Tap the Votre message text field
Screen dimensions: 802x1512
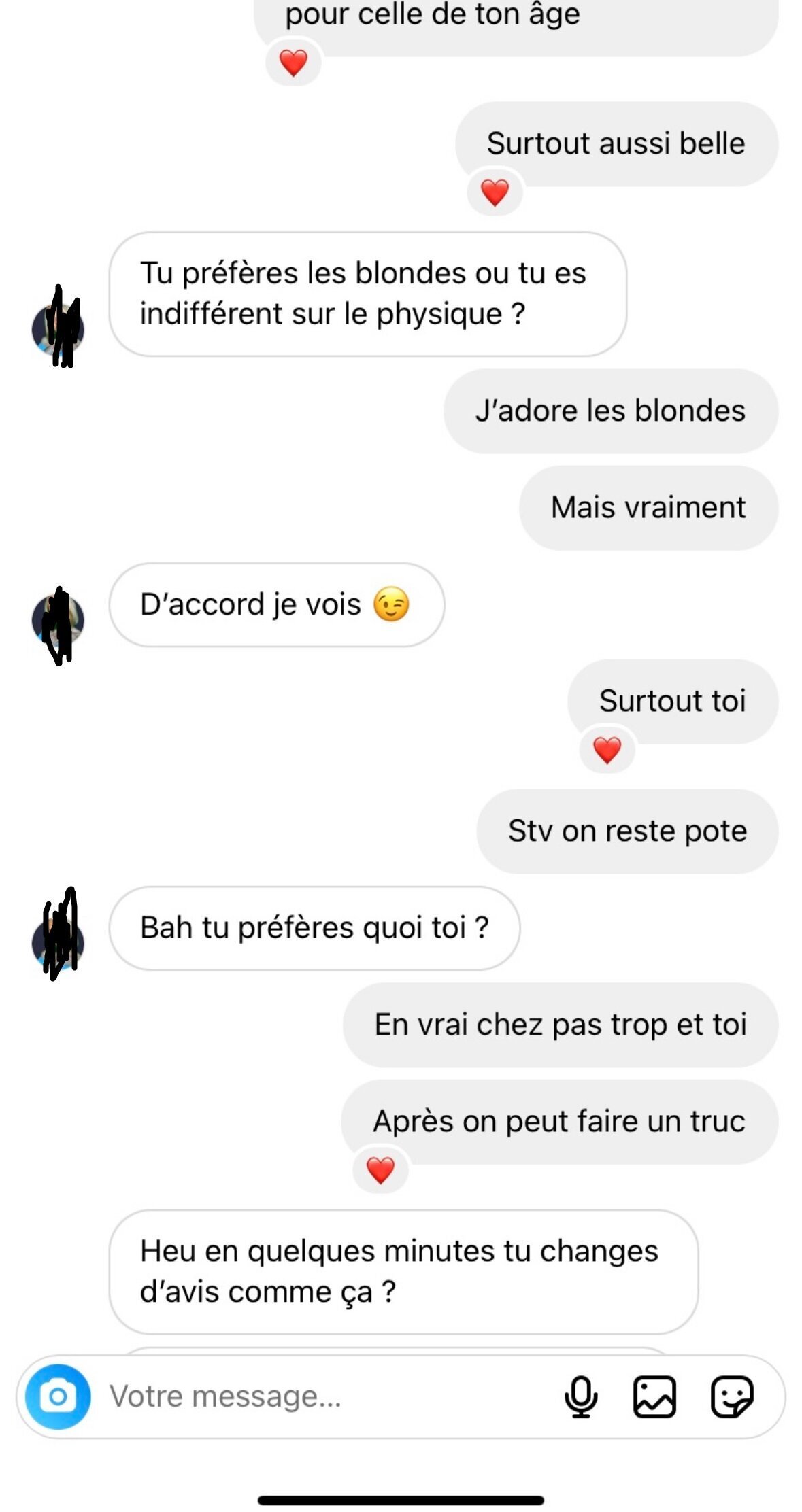coord(327,1396)
